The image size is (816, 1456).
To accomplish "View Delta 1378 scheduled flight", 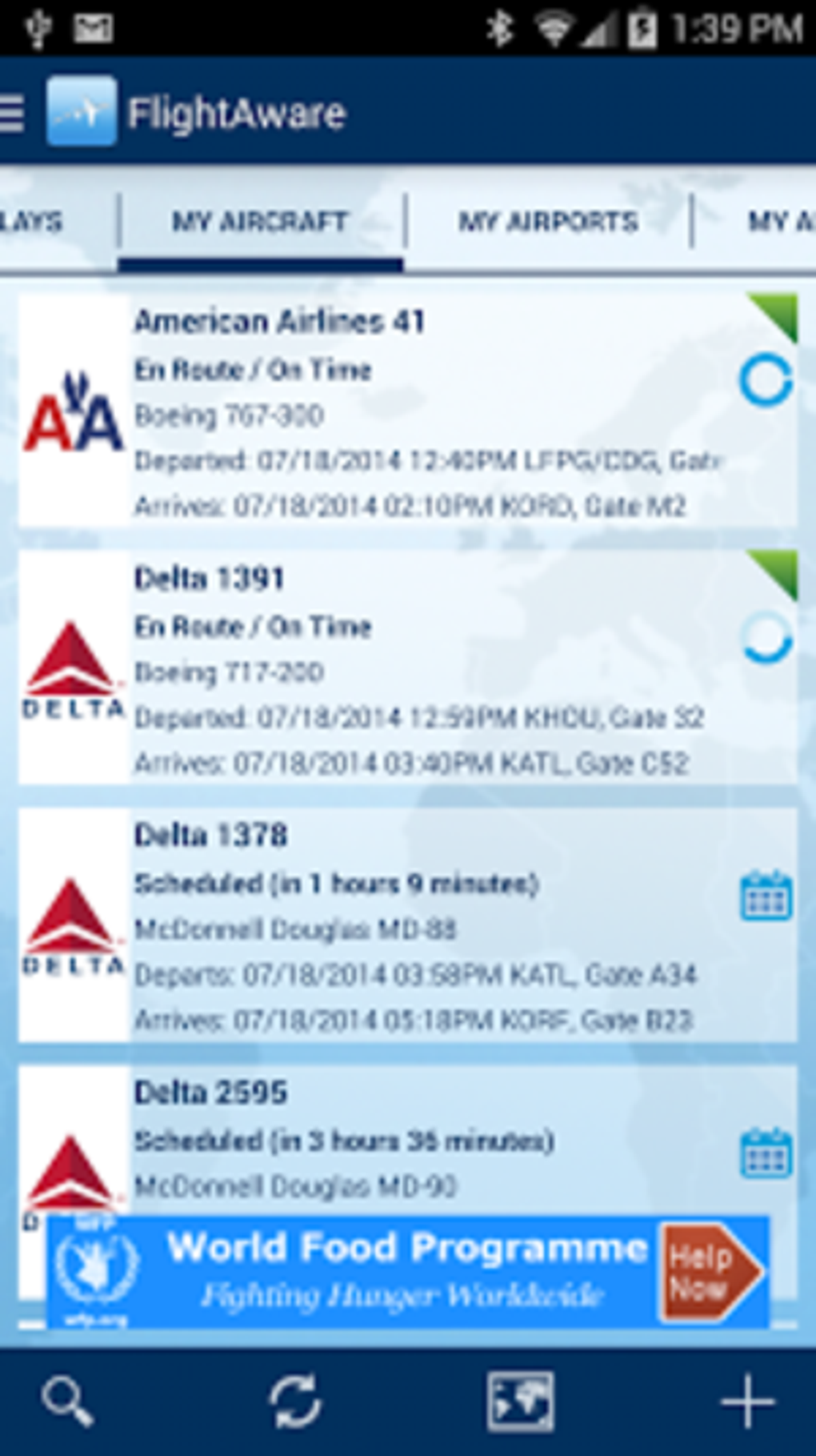I will click(x=408, y=925).
